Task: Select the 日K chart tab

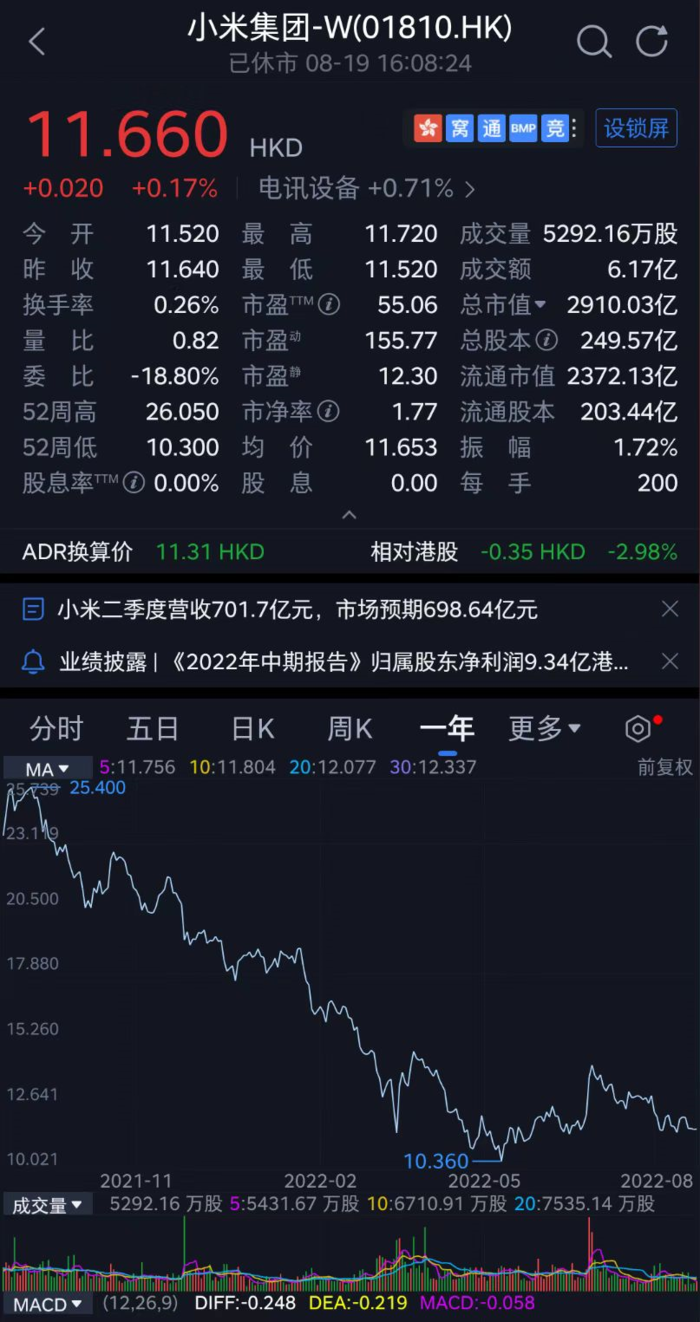Action: pyautogui.click(x=252, y=729)
